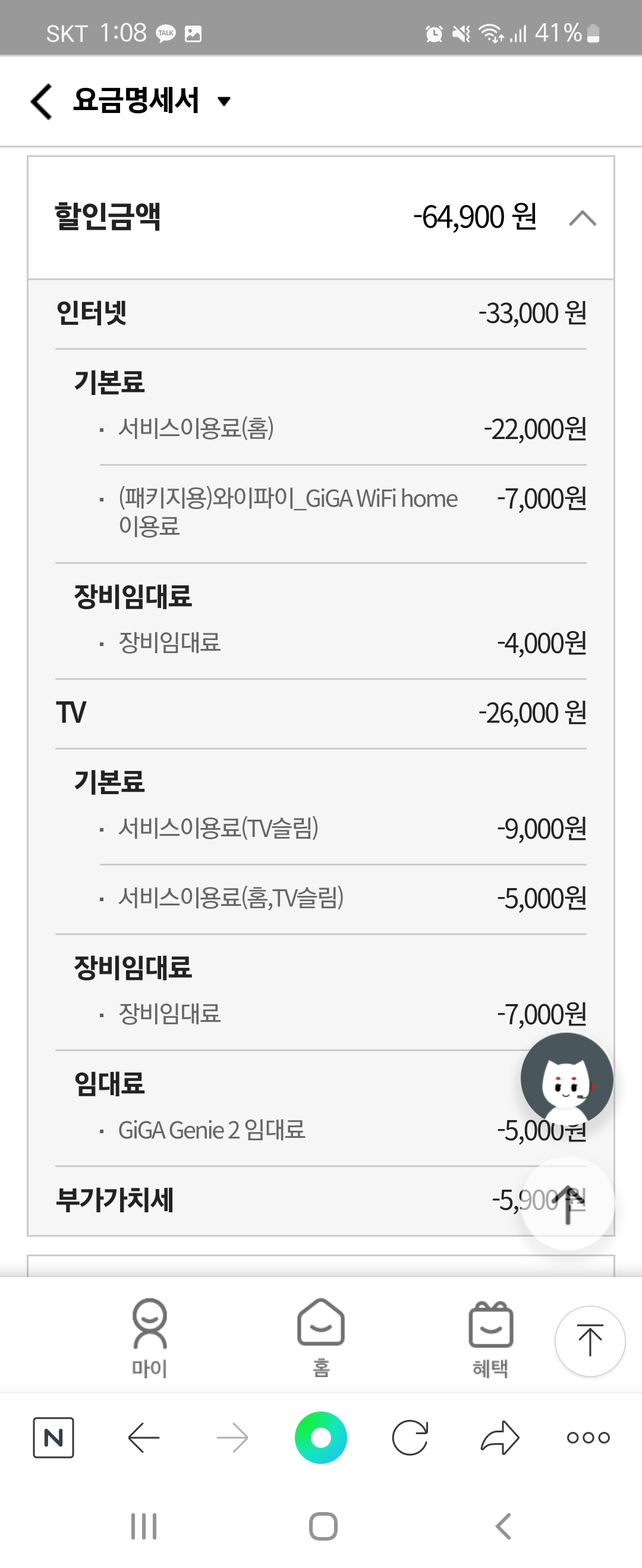642x1568 pixels.
Task: Reload the current page
Action: pos(410,1438)
